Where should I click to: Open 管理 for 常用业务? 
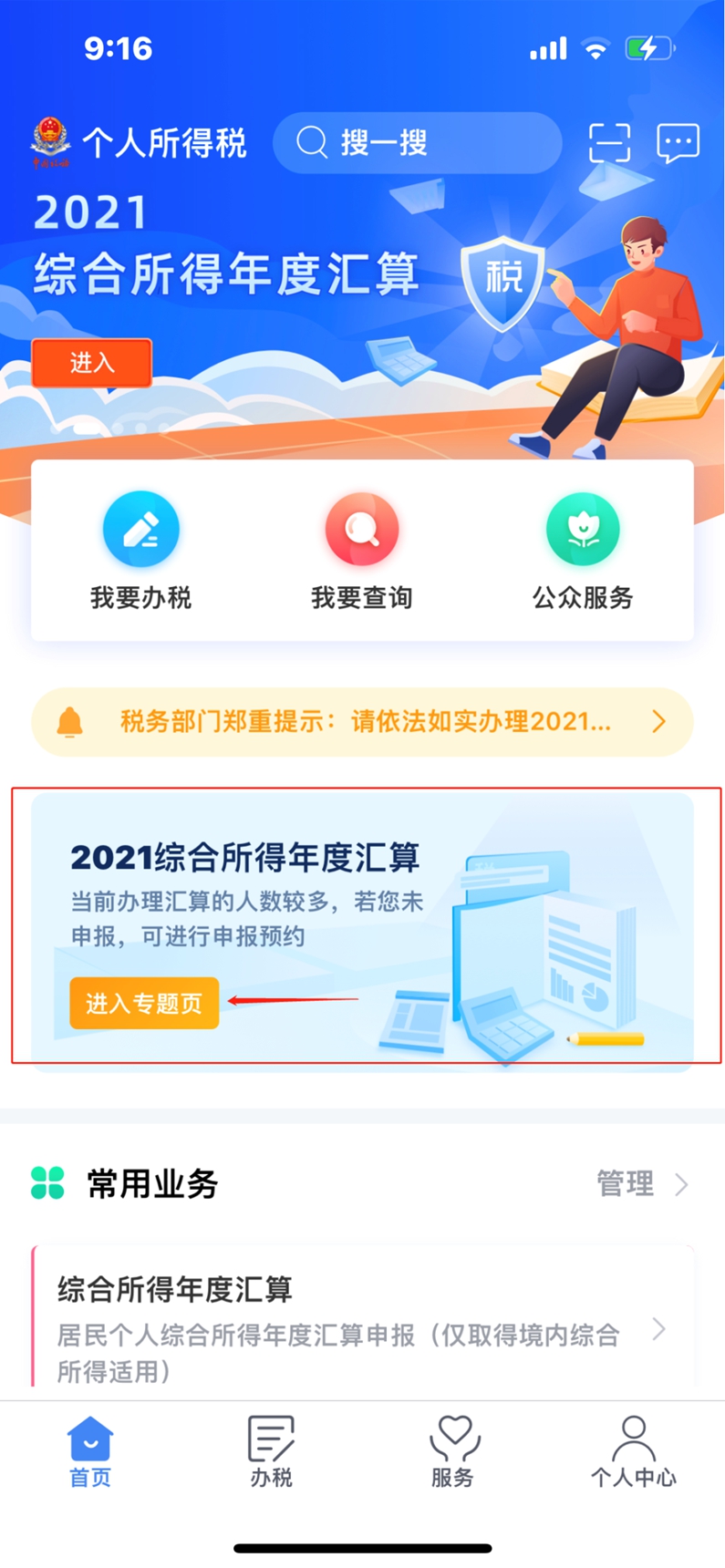[640, 1184]
